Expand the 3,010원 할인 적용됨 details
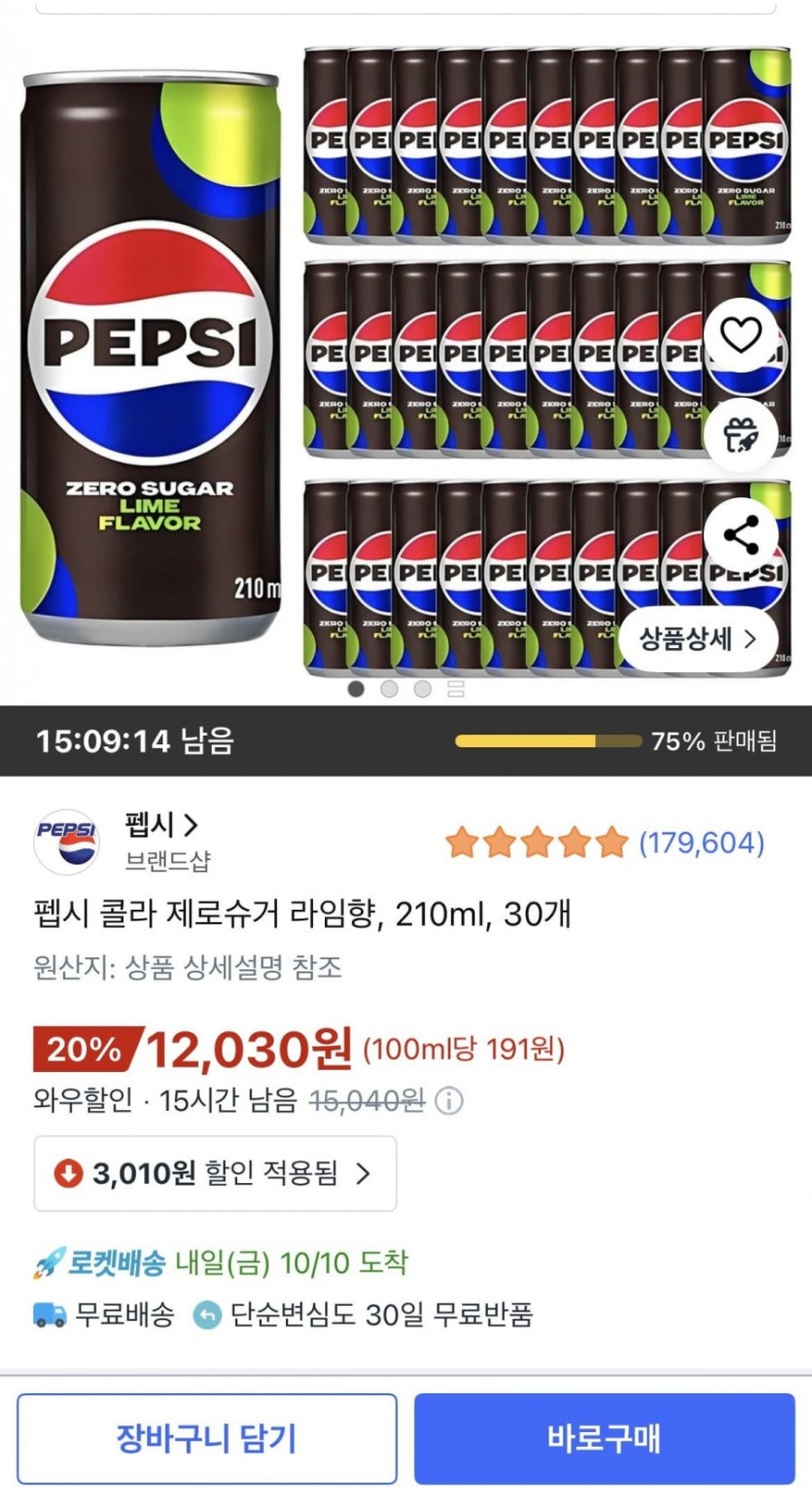This screenshot has width=812, height=1507. [215, 1173]
